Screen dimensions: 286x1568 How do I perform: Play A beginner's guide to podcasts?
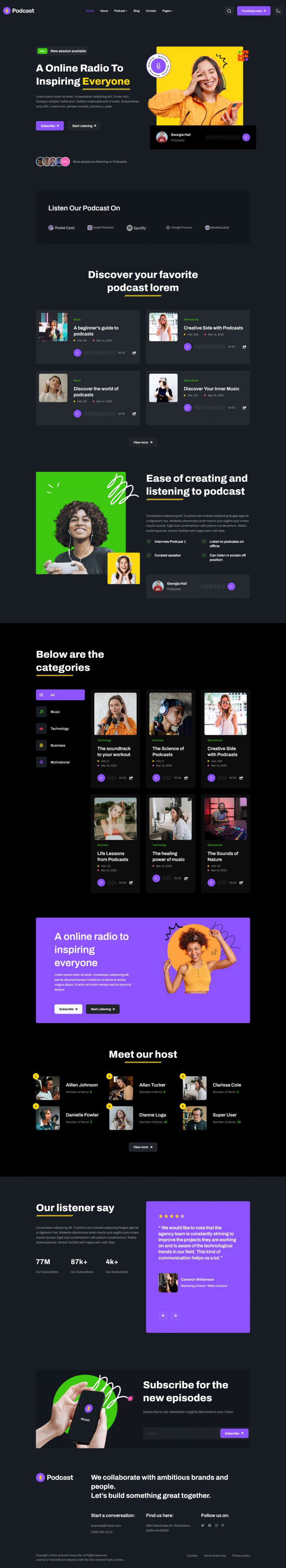(x=77, y=353)
